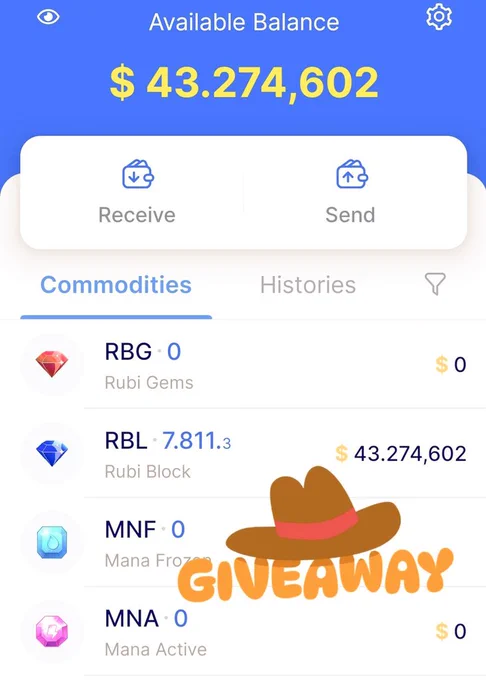Open the MNF Mana Frozen row

click(243, 542)
